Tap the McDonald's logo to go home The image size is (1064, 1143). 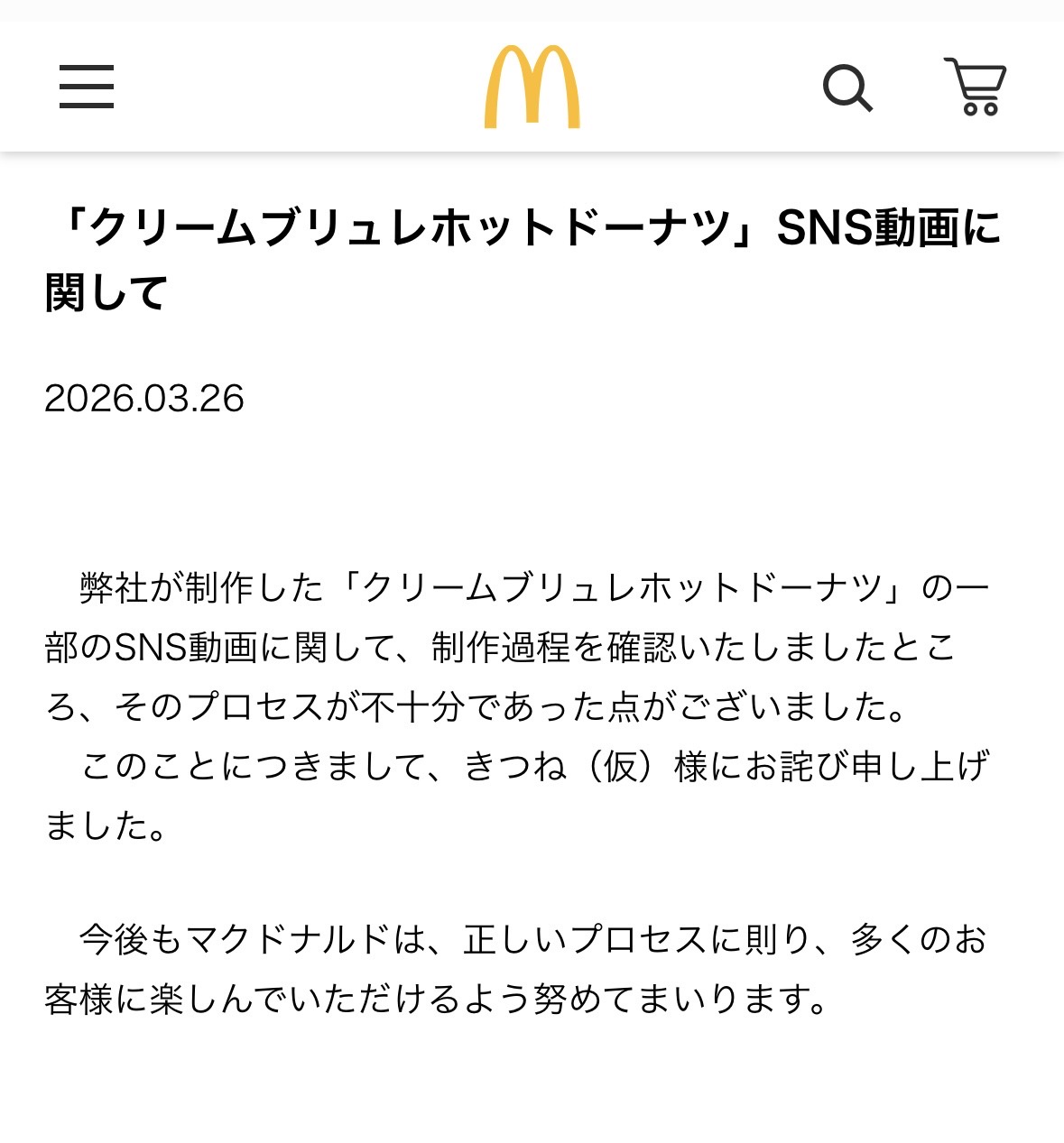tap(532, 87)
